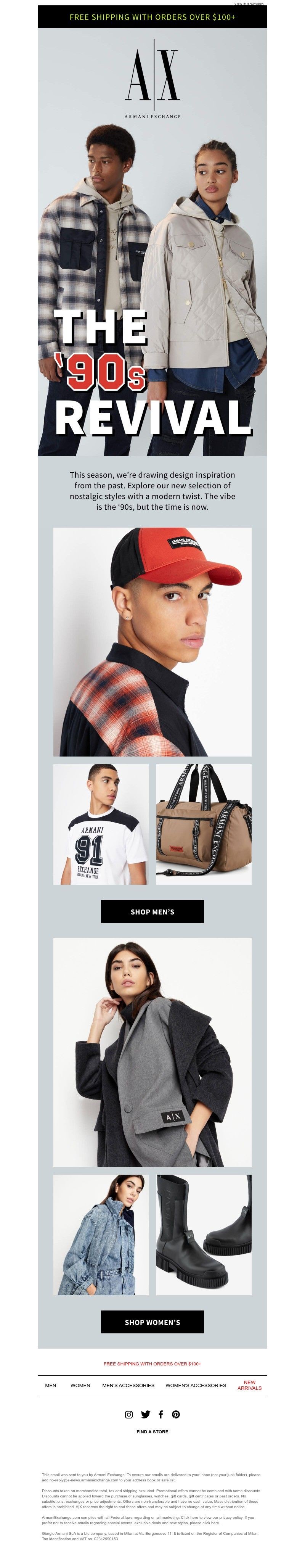Image resolution: width=305 pixels, height=1568 pixels.
Task: View the Armani 91 t-shirt tile
Action: click(101, 824)
